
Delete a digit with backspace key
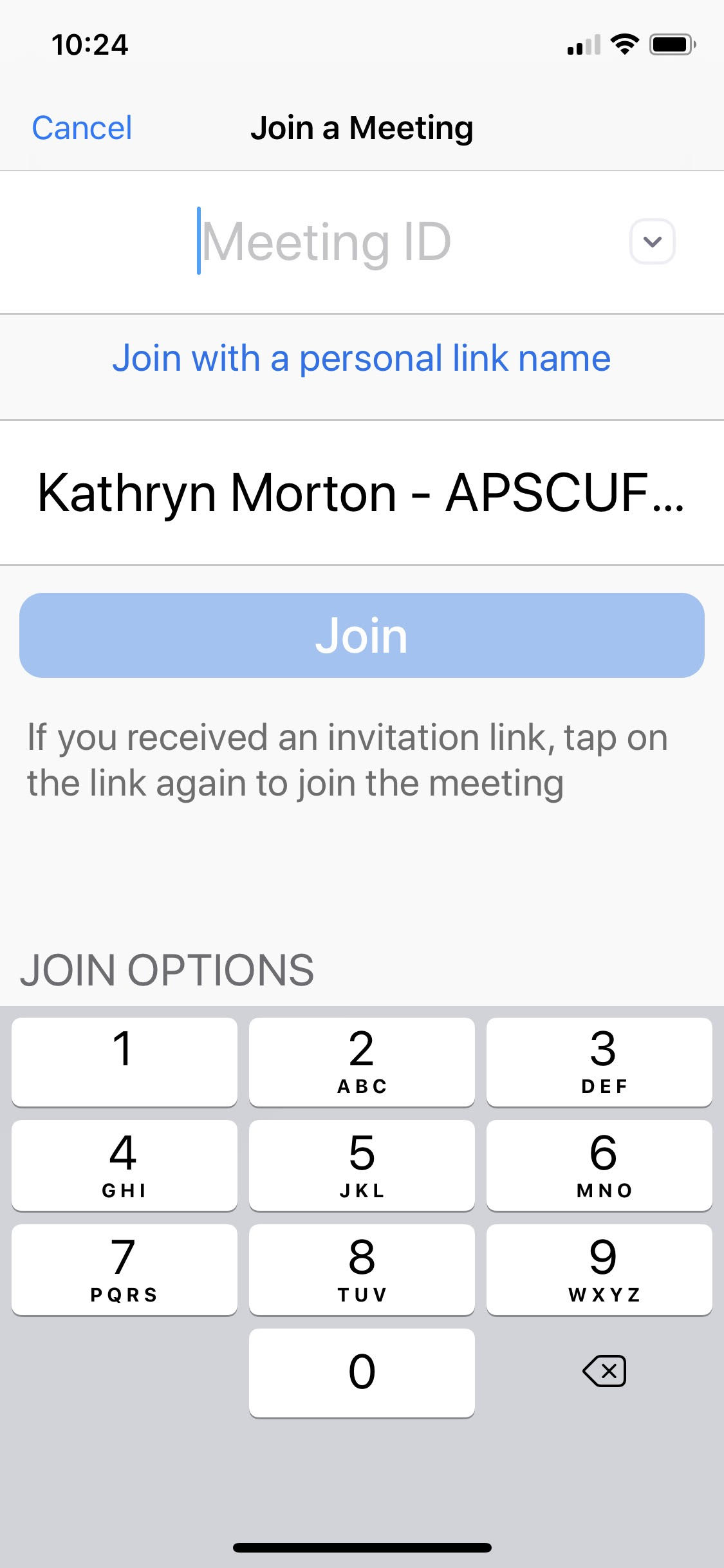tap(604, 1371)
